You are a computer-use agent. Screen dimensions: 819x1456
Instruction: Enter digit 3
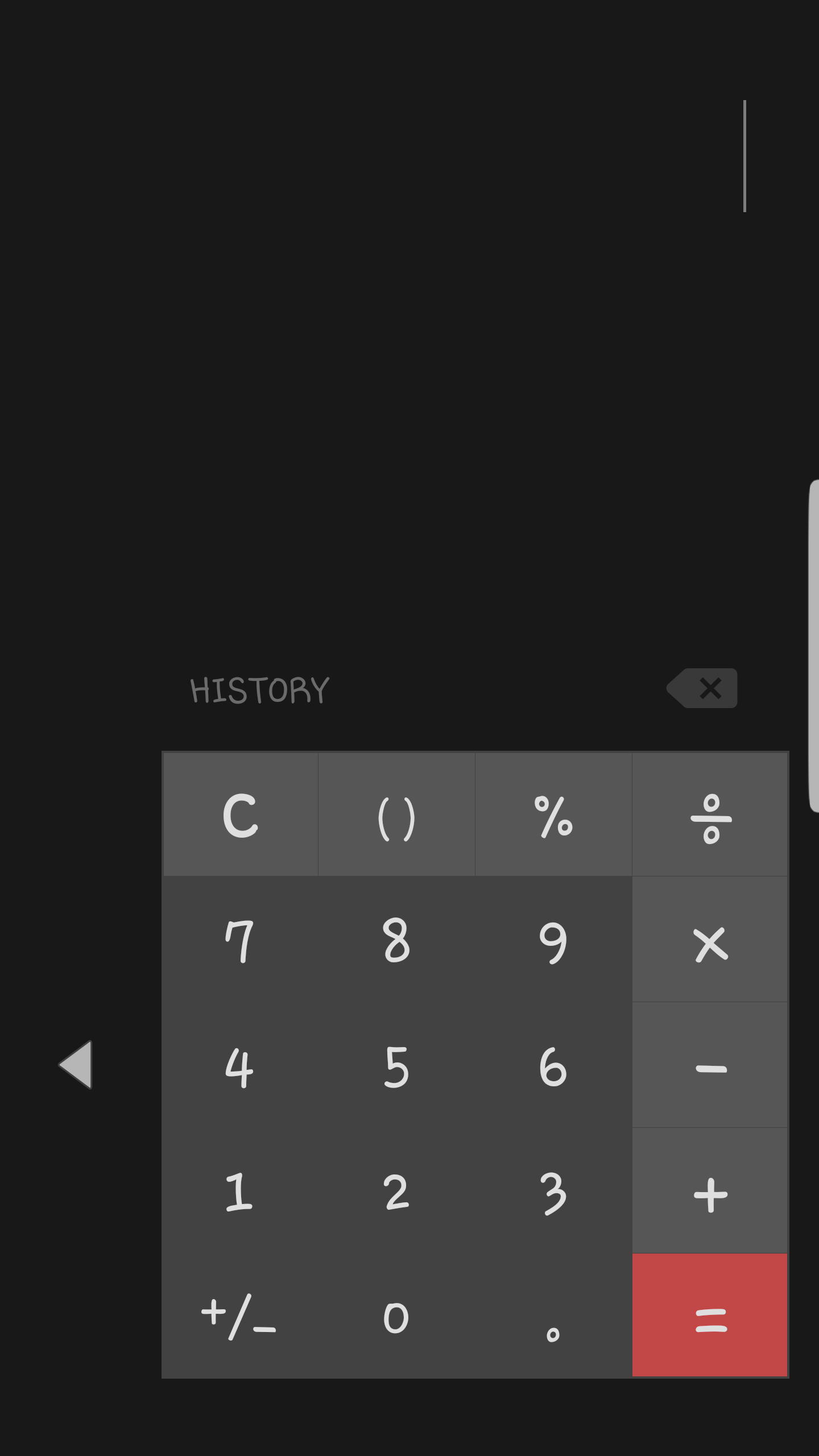[x=553, y=1191]
